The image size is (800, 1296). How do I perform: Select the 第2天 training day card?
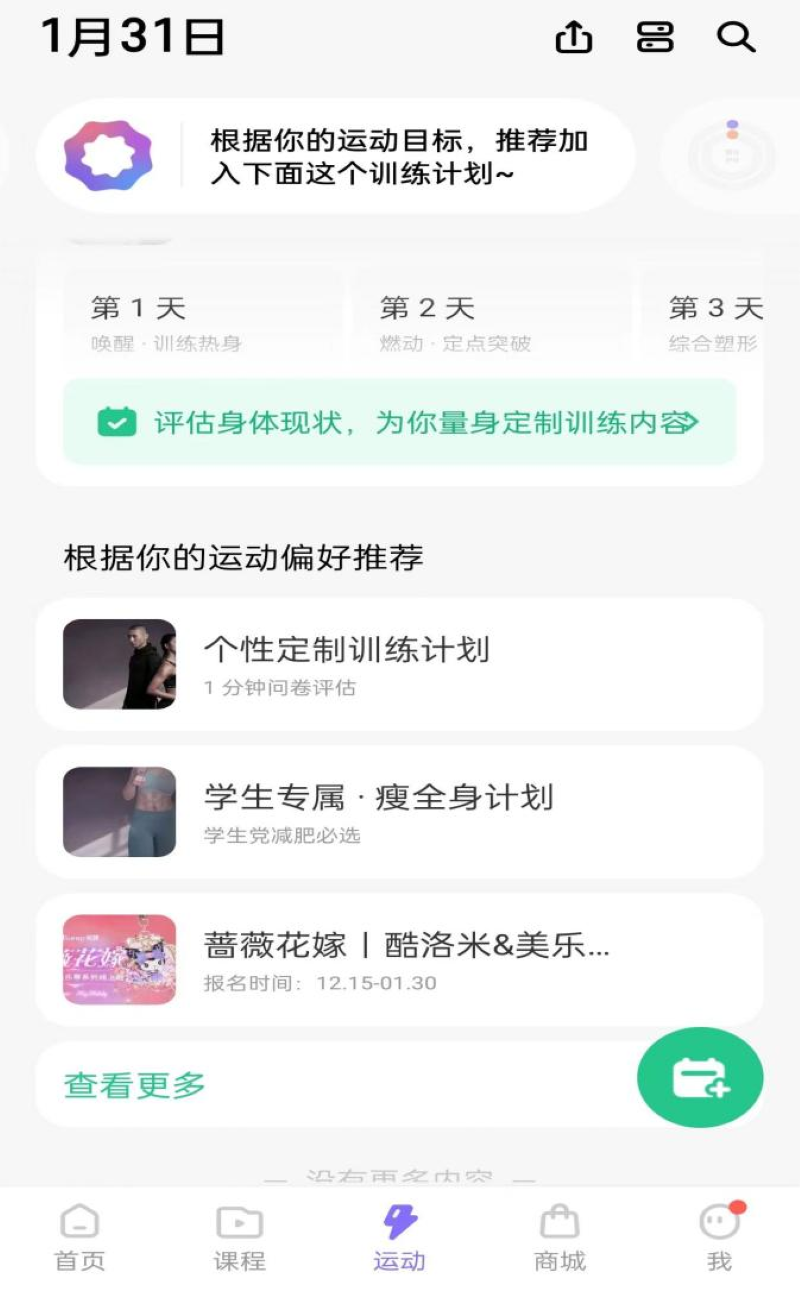click(x=490, y=322)
